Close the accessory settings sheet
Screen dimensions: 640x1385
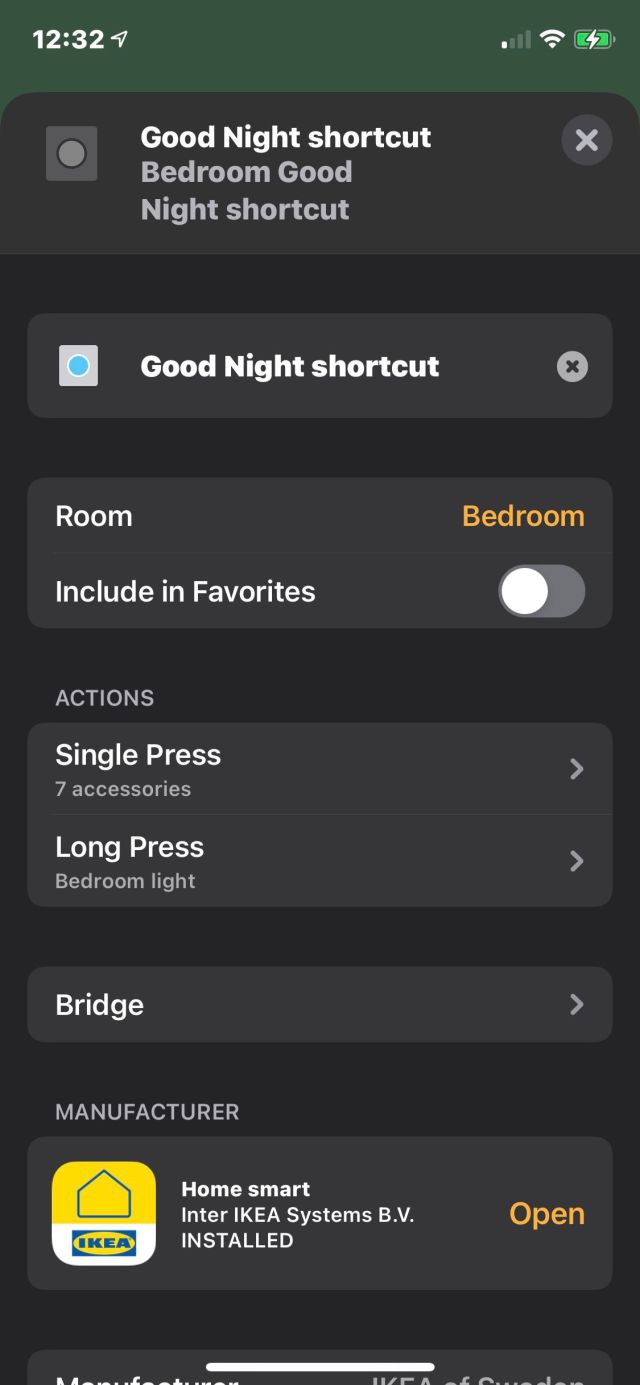[x=587, y=140]
